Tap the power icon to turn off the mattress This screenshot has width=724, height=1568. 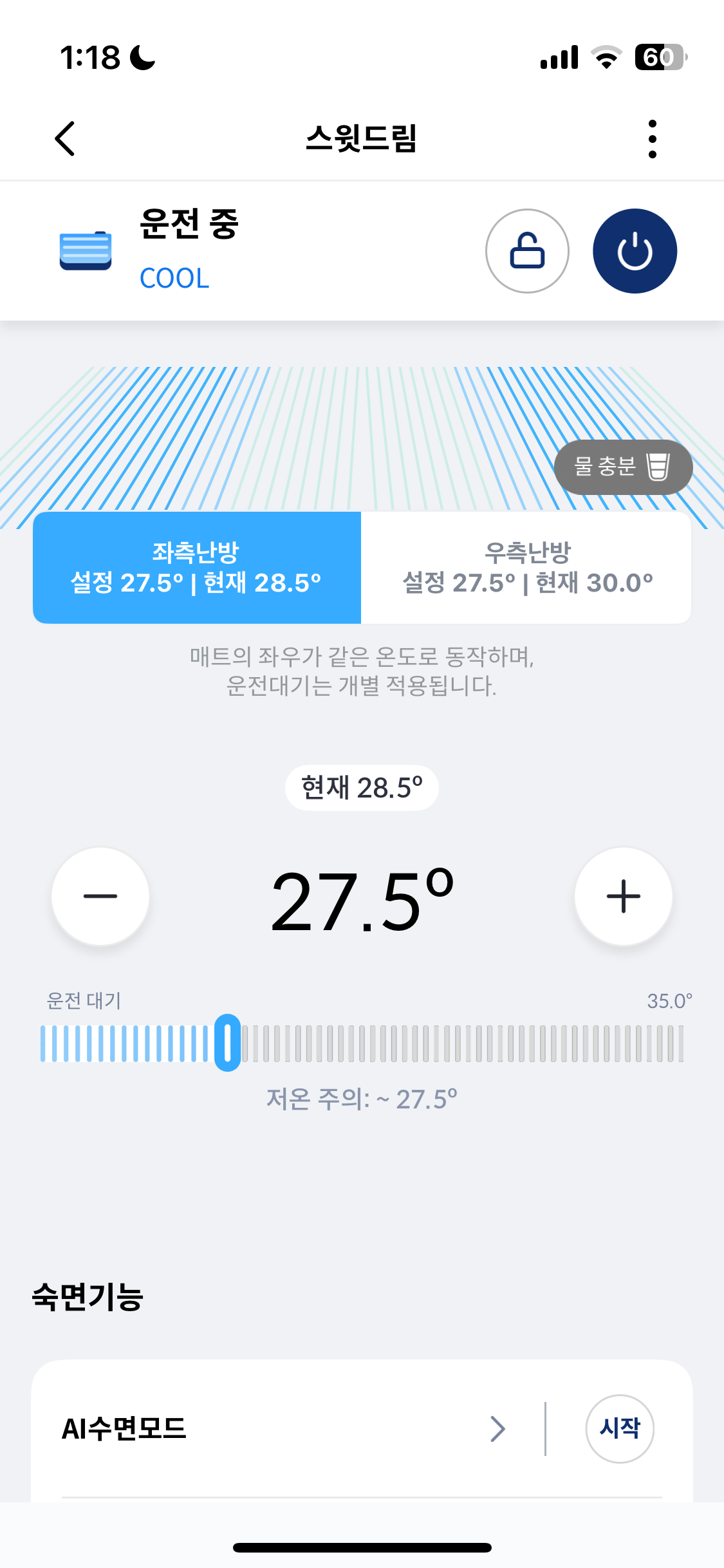point(635,251)
